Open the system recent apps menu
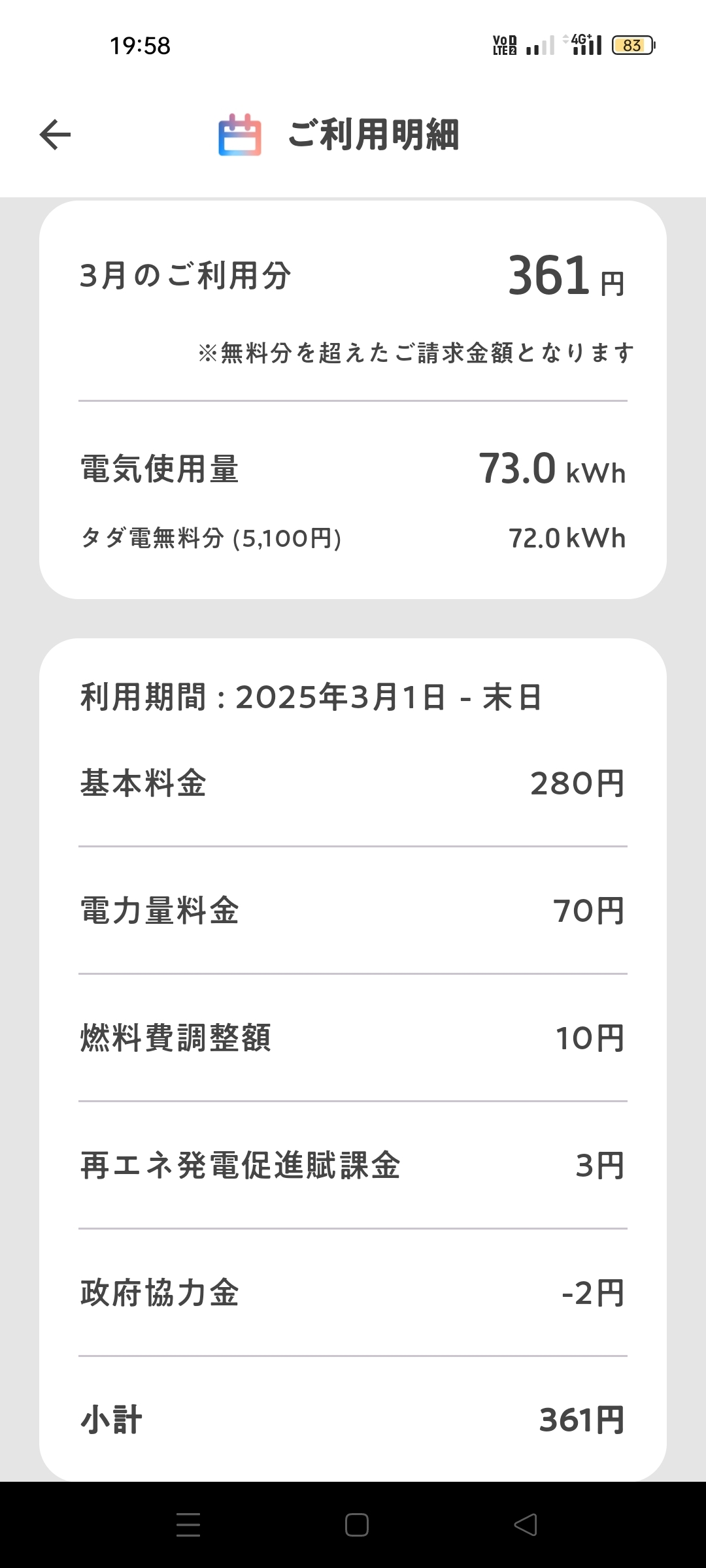This screenshot has height=1568, width=706. 188,1524
